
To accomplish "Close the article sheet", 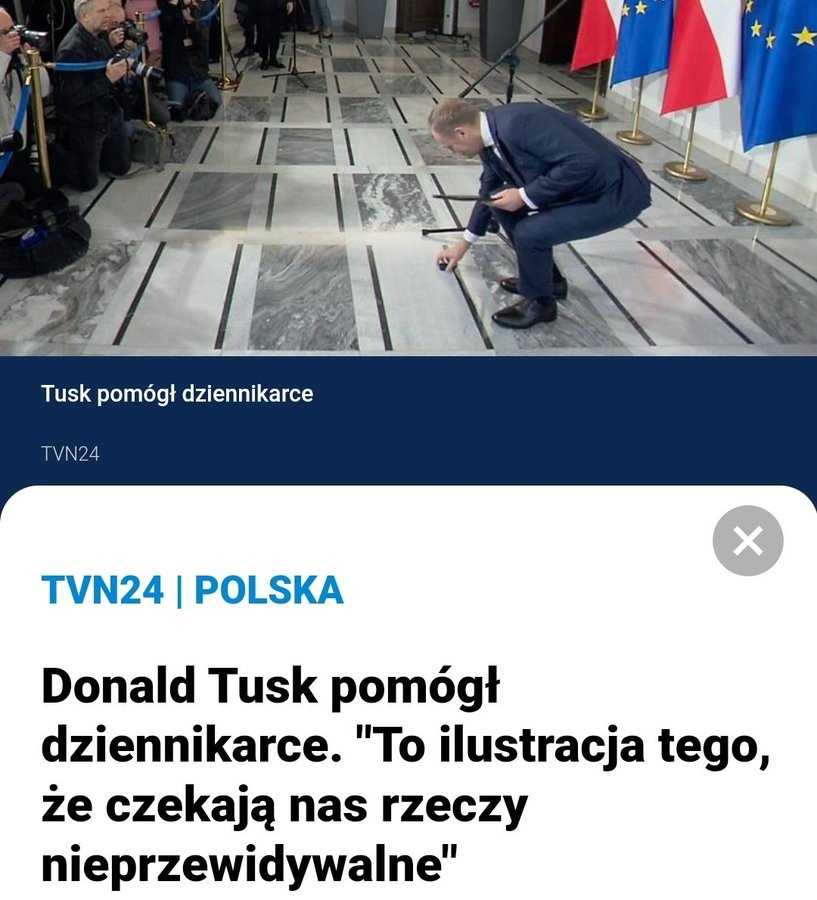I will [747, 541].
